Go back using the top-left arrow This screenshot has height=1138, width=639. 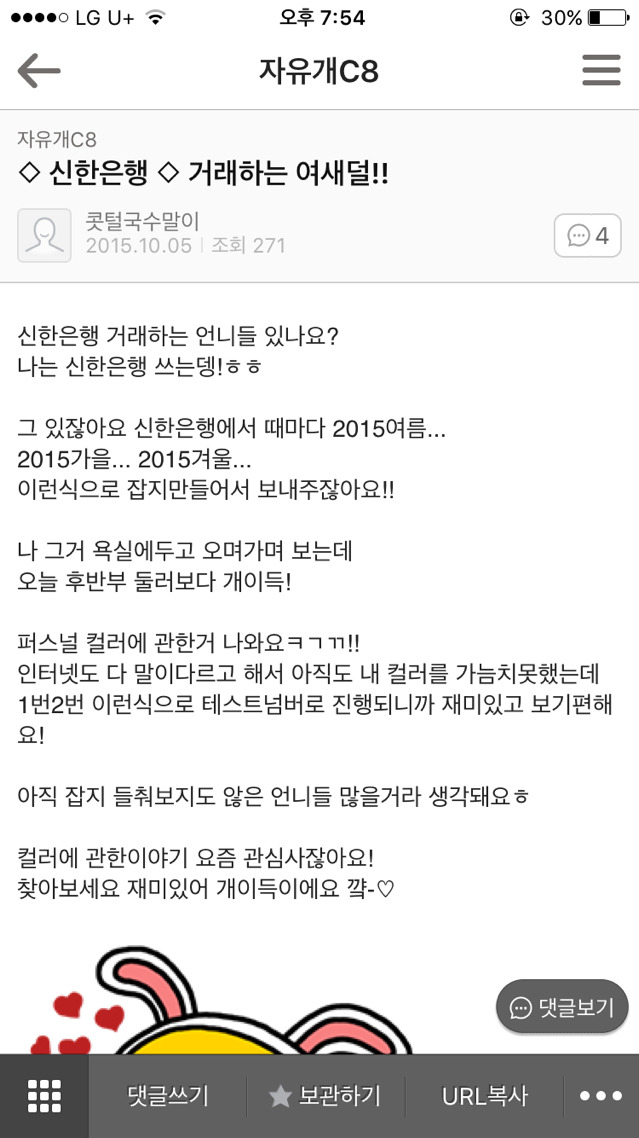[39, 71]
